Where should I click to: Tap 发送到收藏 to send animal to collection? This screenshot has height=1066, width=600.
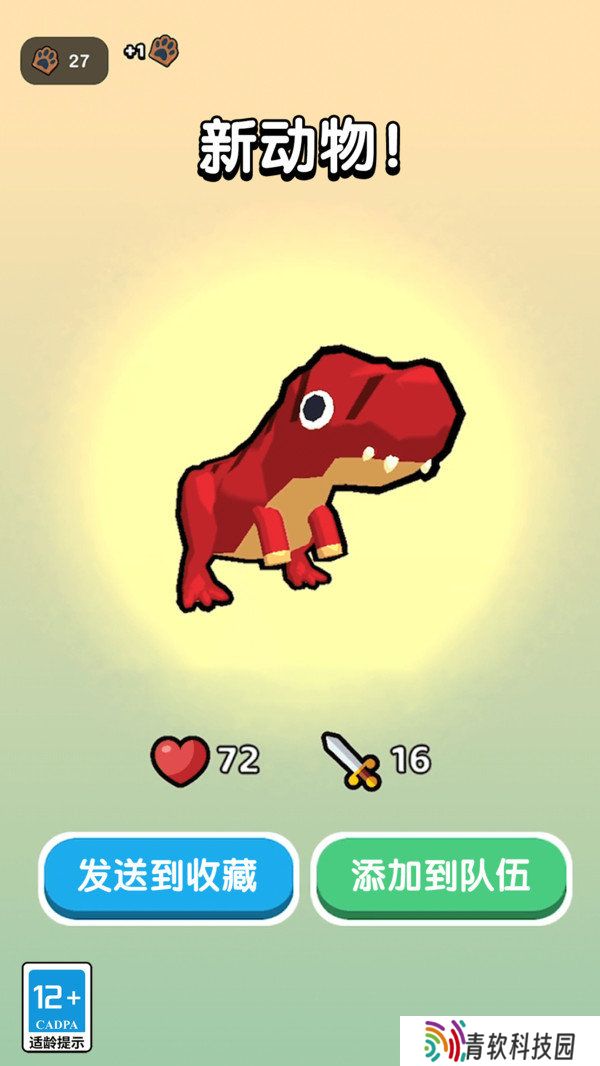169,878
